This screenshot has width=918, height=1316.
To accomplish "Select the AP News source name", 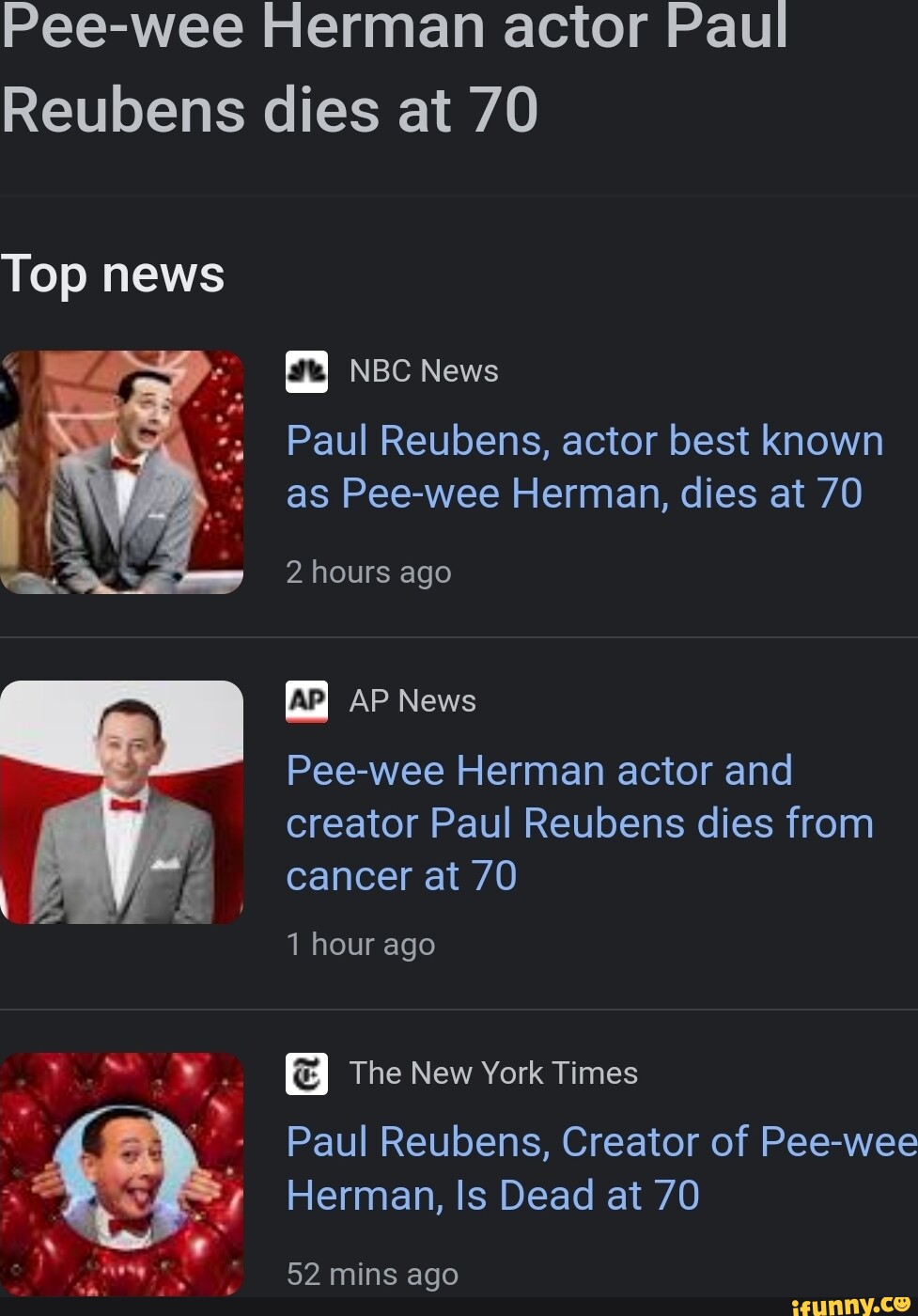I will tap(413, 699).
